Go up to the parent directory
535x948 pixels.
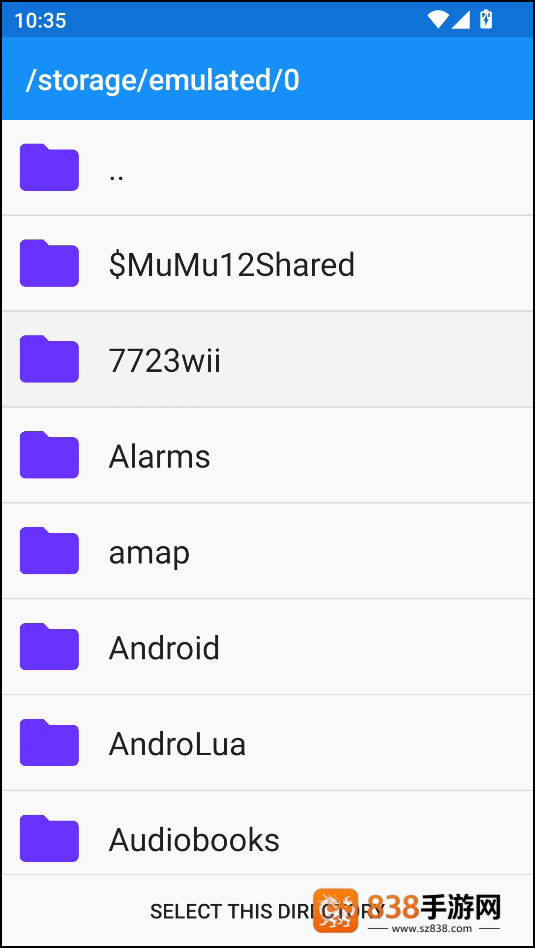point(267,167)
